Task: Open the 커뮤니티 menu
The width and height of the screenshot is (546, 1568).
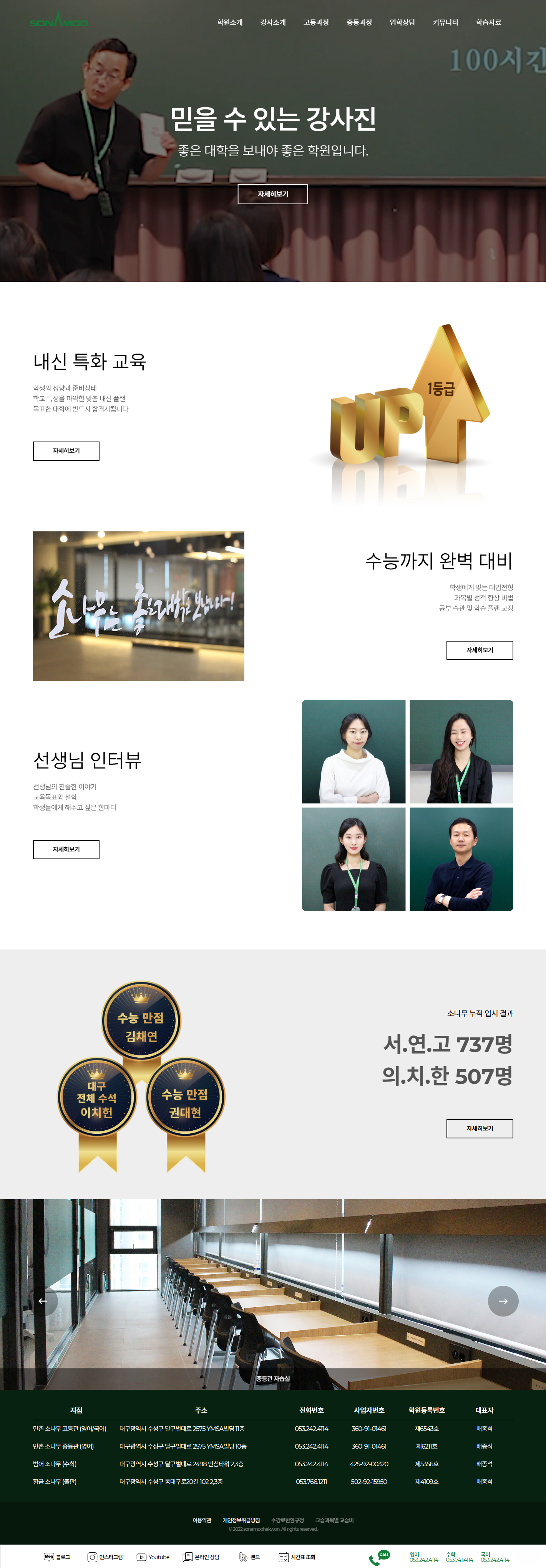Action: tap(445, 23)
